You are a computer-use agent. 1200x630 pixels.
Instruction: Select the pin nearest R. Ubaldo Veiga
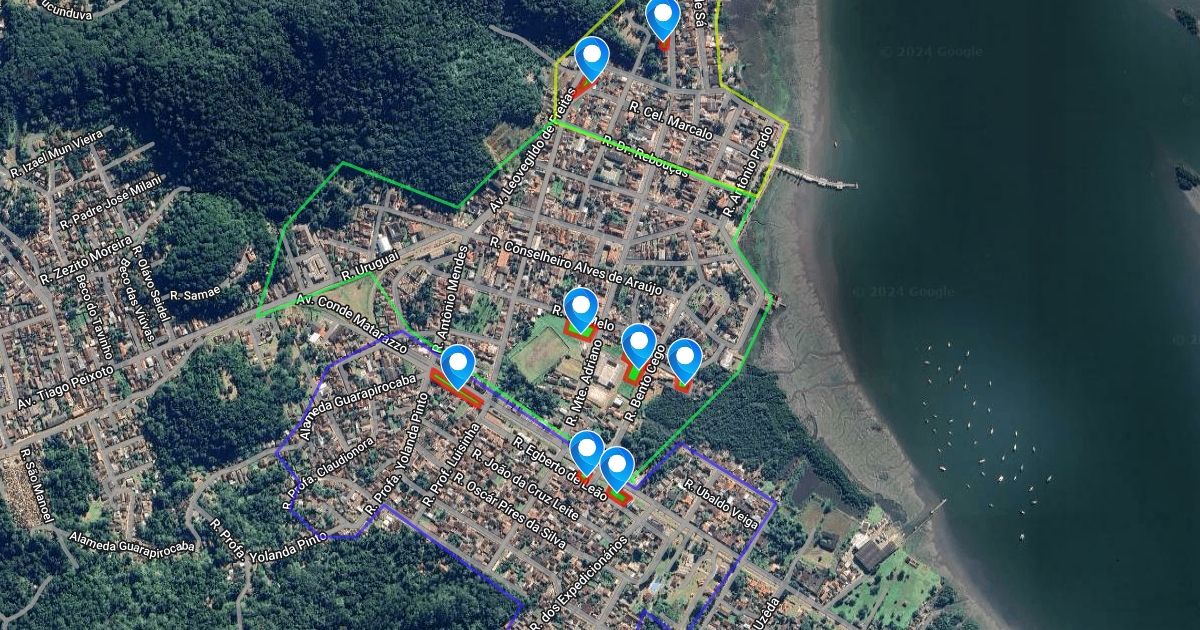pos(617,467)
